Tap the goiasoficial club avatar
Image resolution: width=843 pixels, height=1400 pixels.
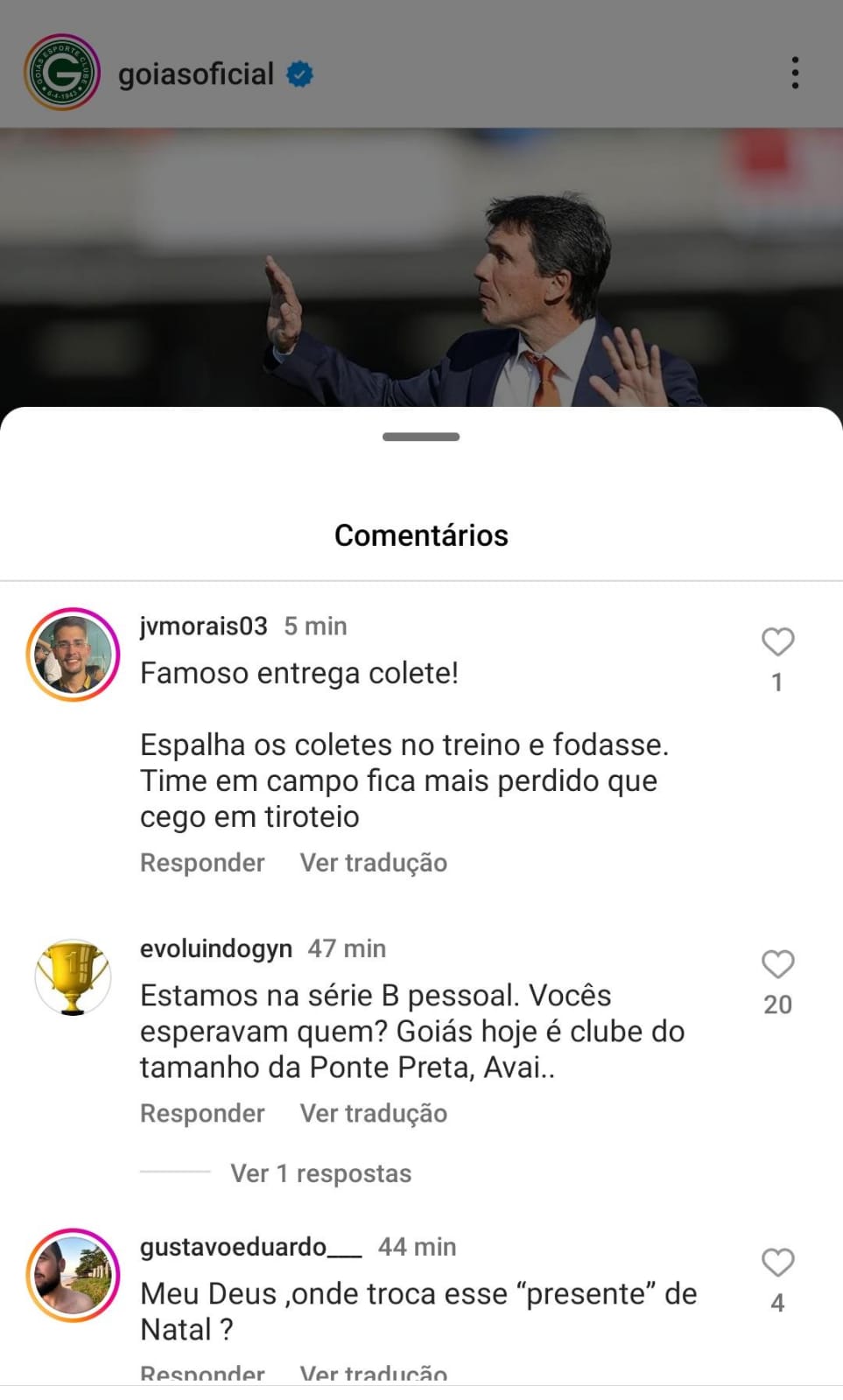tap(62, 73)
